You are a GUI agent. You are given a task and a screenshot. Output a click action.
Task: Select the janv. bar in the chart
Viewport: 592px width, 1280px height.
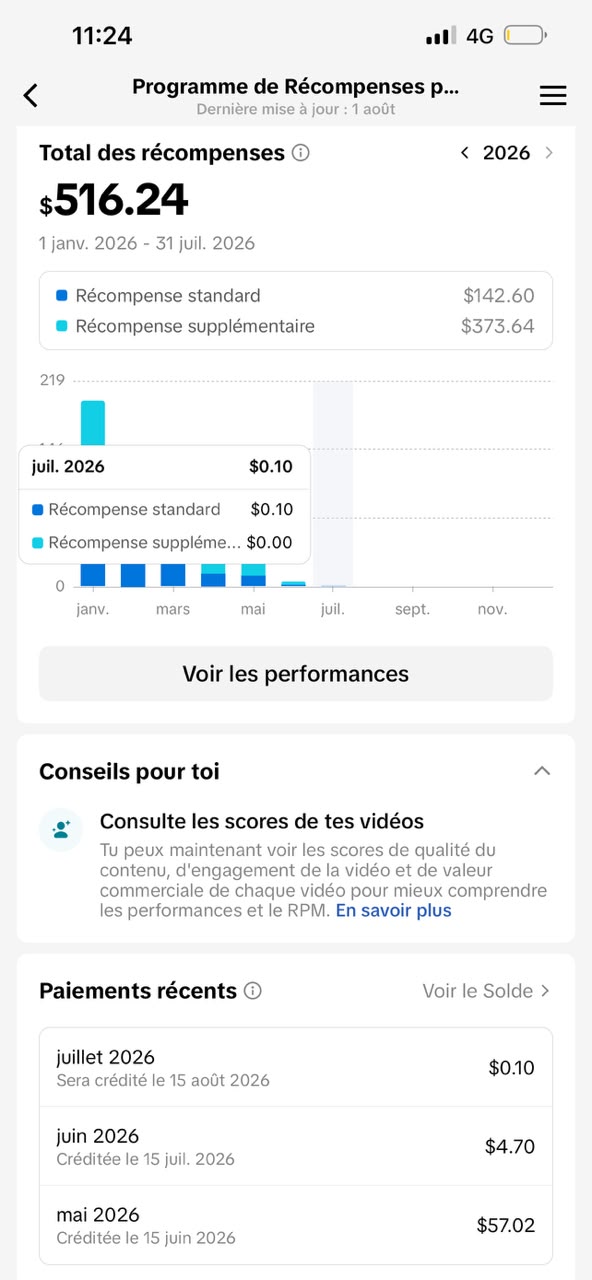[x=93, y=493]
